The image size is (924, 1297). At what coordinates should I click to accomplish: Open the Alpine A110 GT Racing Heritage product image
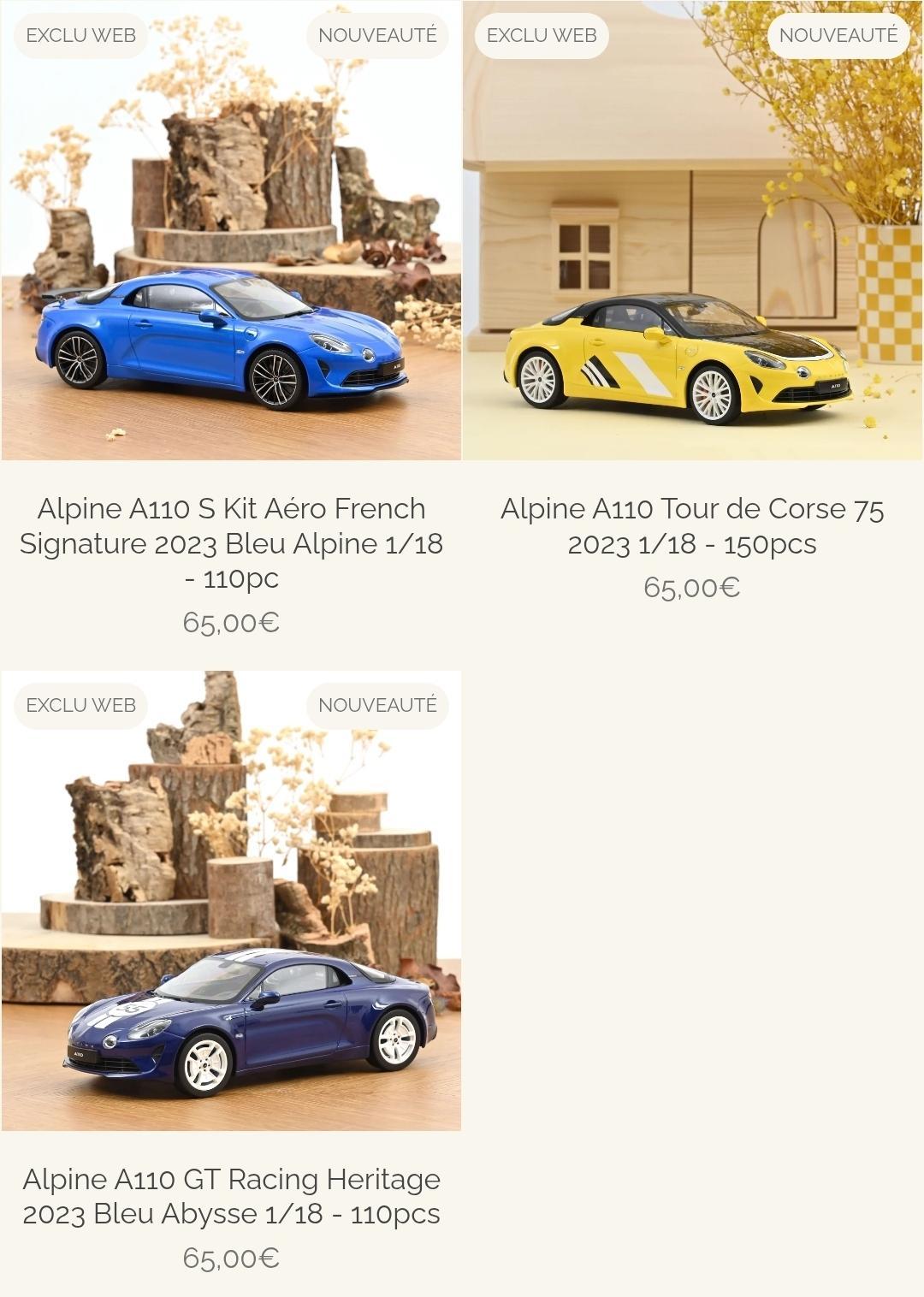[x=231, y=924]
